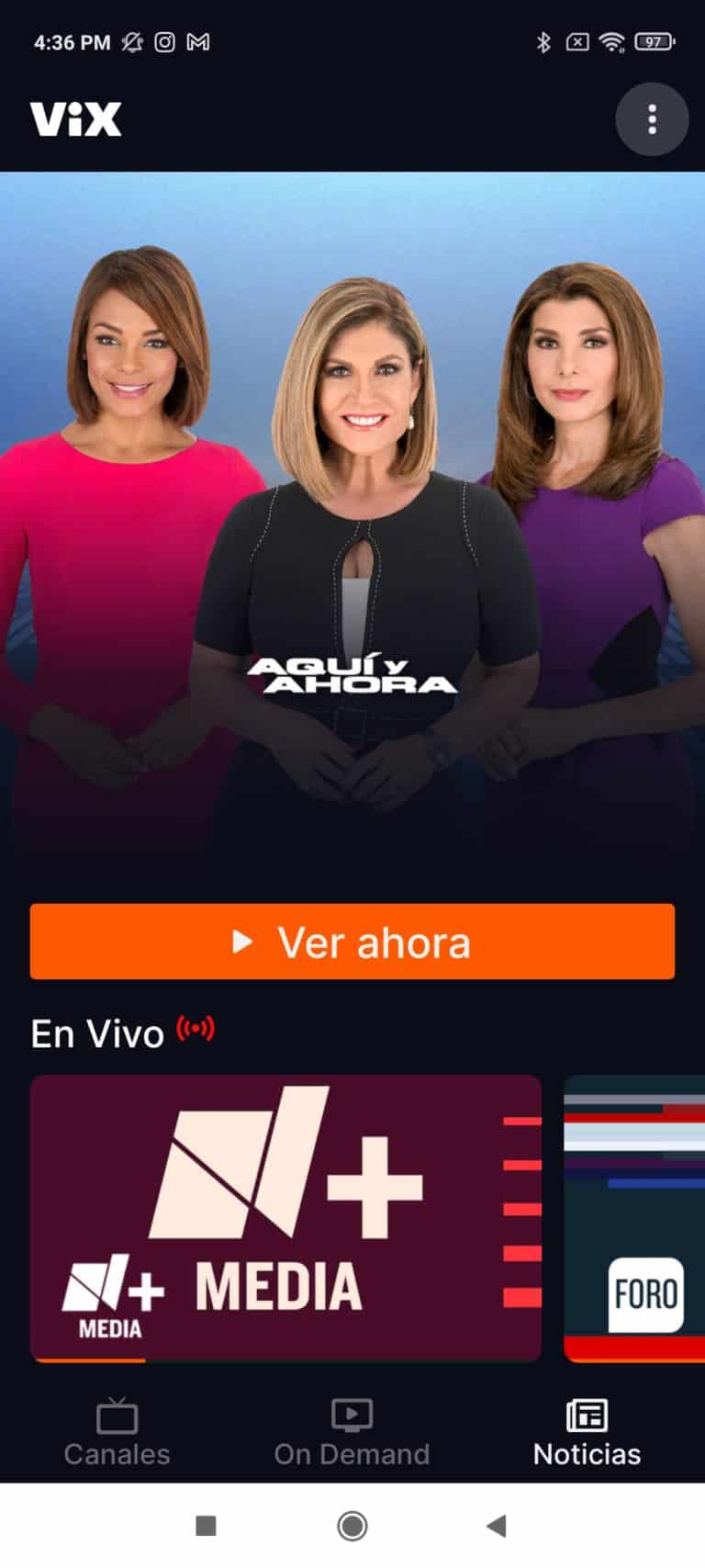The width and height of the screenshot is (705, 1568).
Task: Tap the Gmail icon in status bar
Action: coord(198,41)
